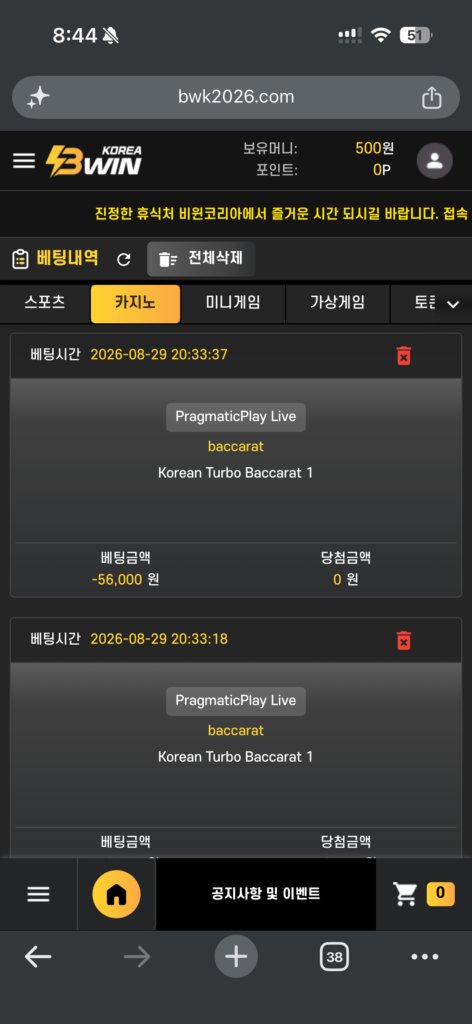472x1024 pixels.
Task: Open the browser tab switcher showing 38
Action: coord(334,957)
